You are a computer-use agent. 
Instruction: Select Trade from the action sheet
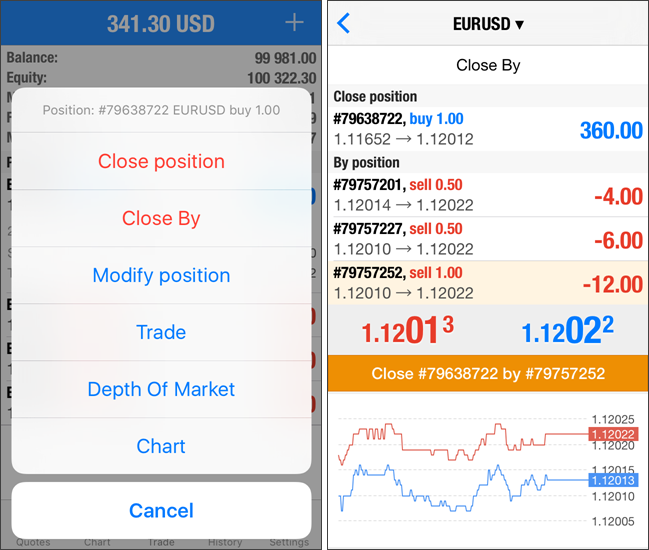161,332
